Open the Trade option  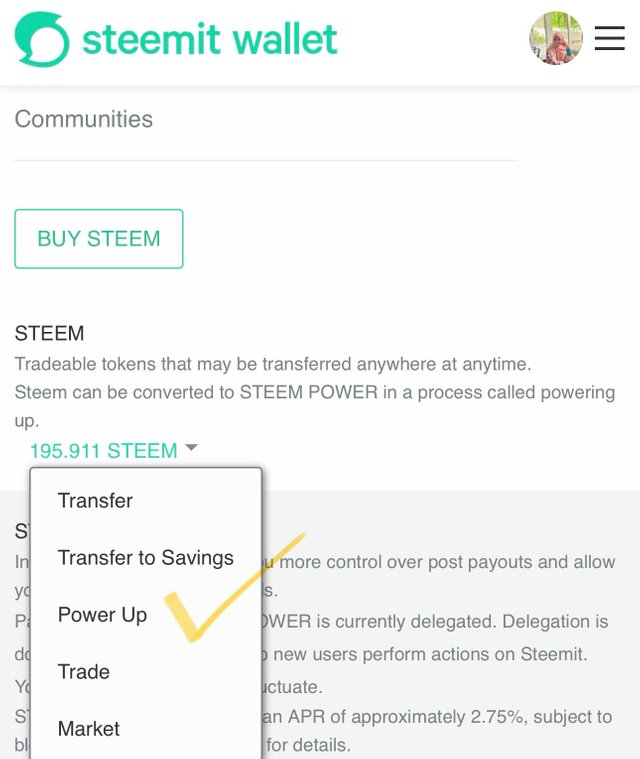click(x=84, y=672)
